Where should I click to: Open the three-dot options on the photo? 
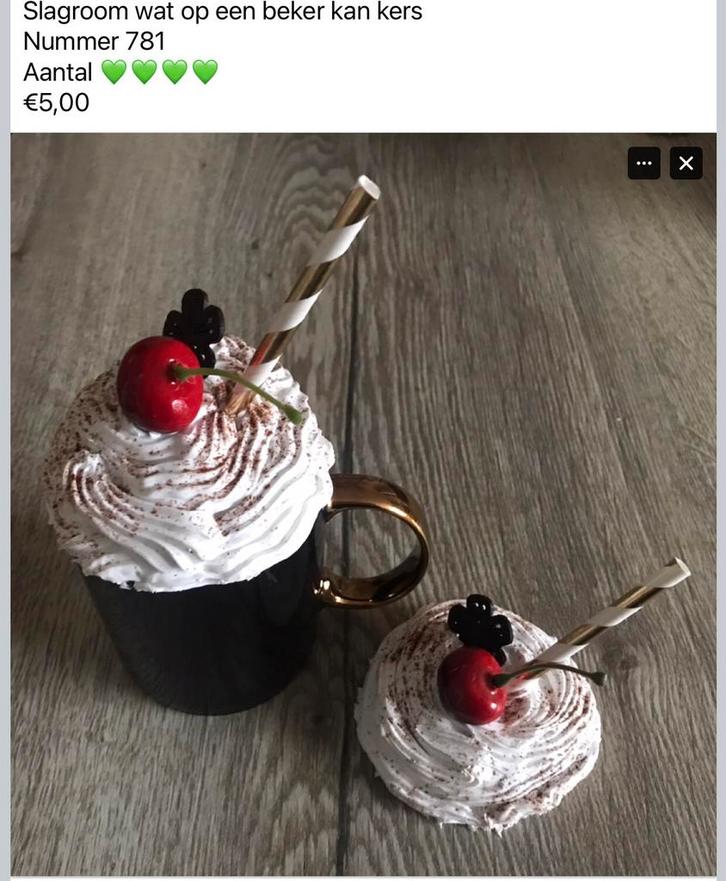pyautogui.click(x=644, y=163)
